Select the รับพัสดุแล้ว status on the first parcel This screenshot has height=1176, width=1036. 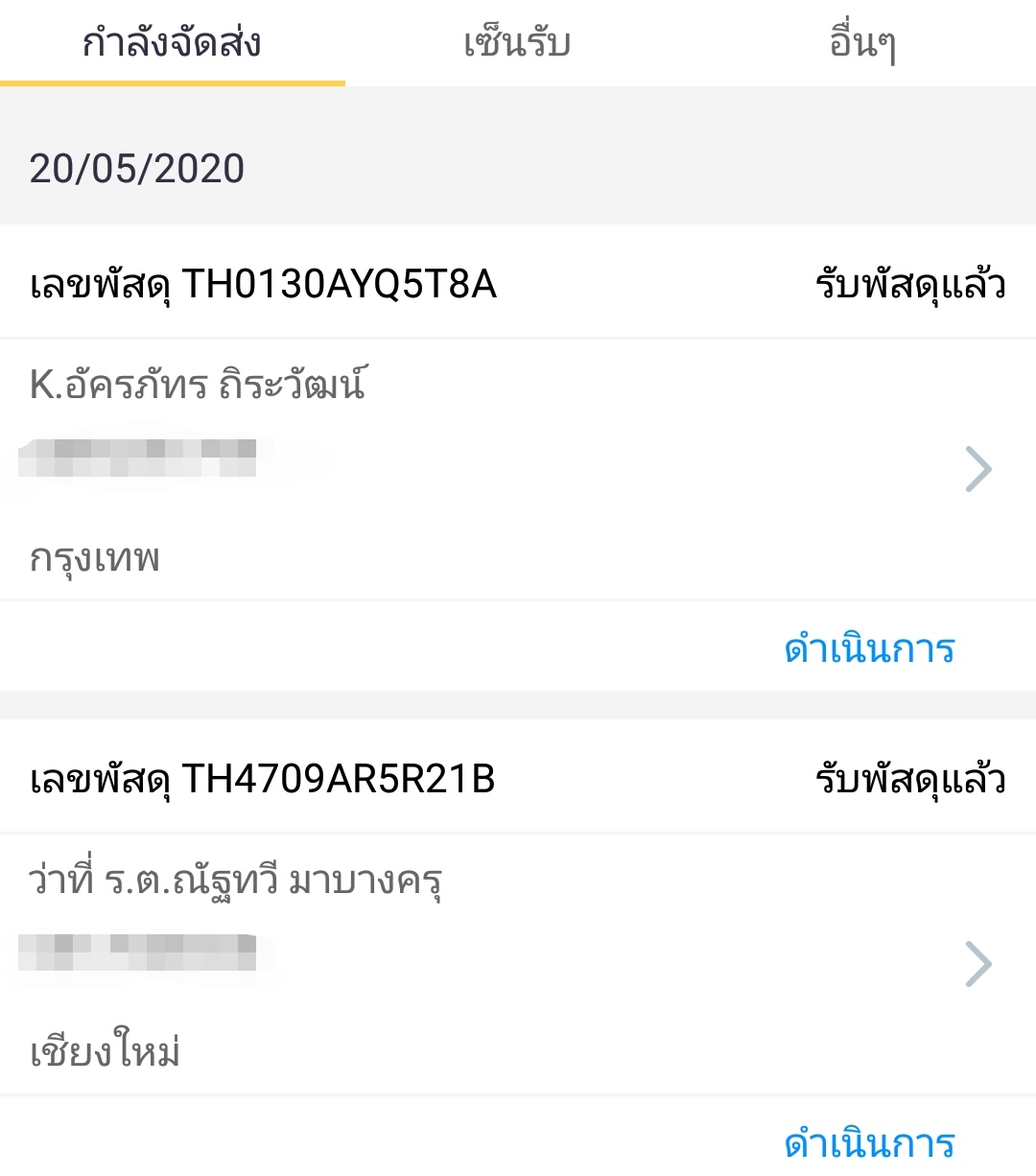click(x=909, y=283)
